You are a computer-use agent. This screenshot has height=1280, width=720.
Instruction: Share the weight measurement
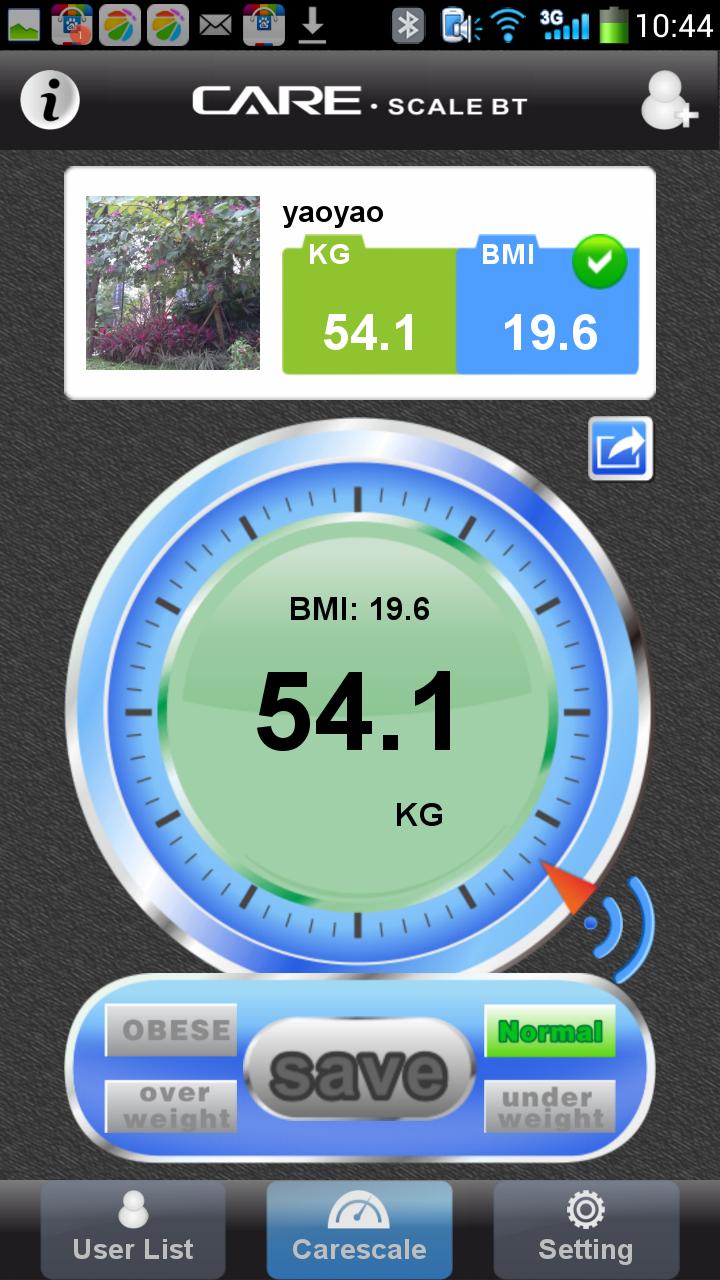(x=620, y=449)
